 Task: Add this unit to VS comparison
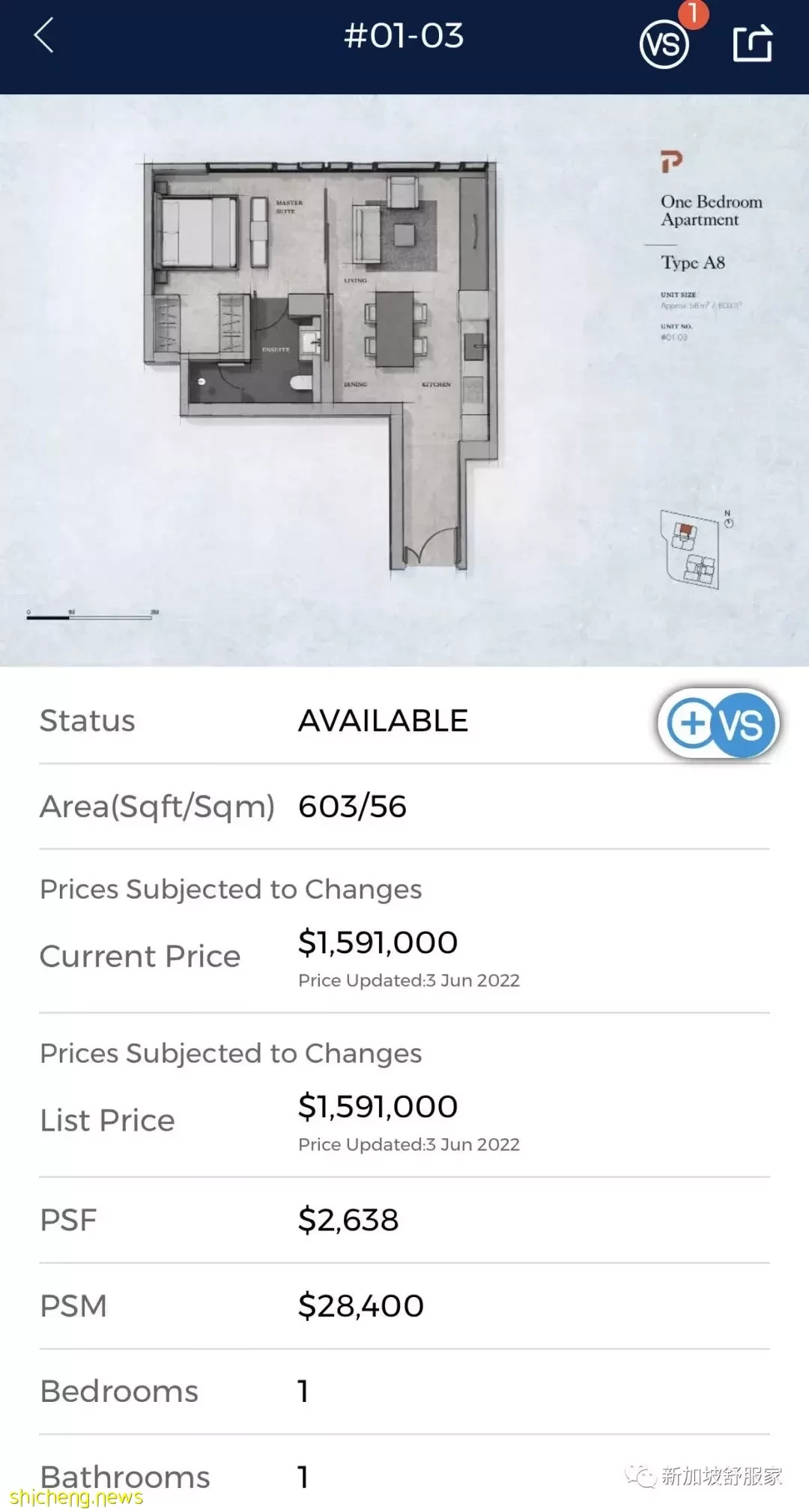pyautogui.click(x=718, y=723)
